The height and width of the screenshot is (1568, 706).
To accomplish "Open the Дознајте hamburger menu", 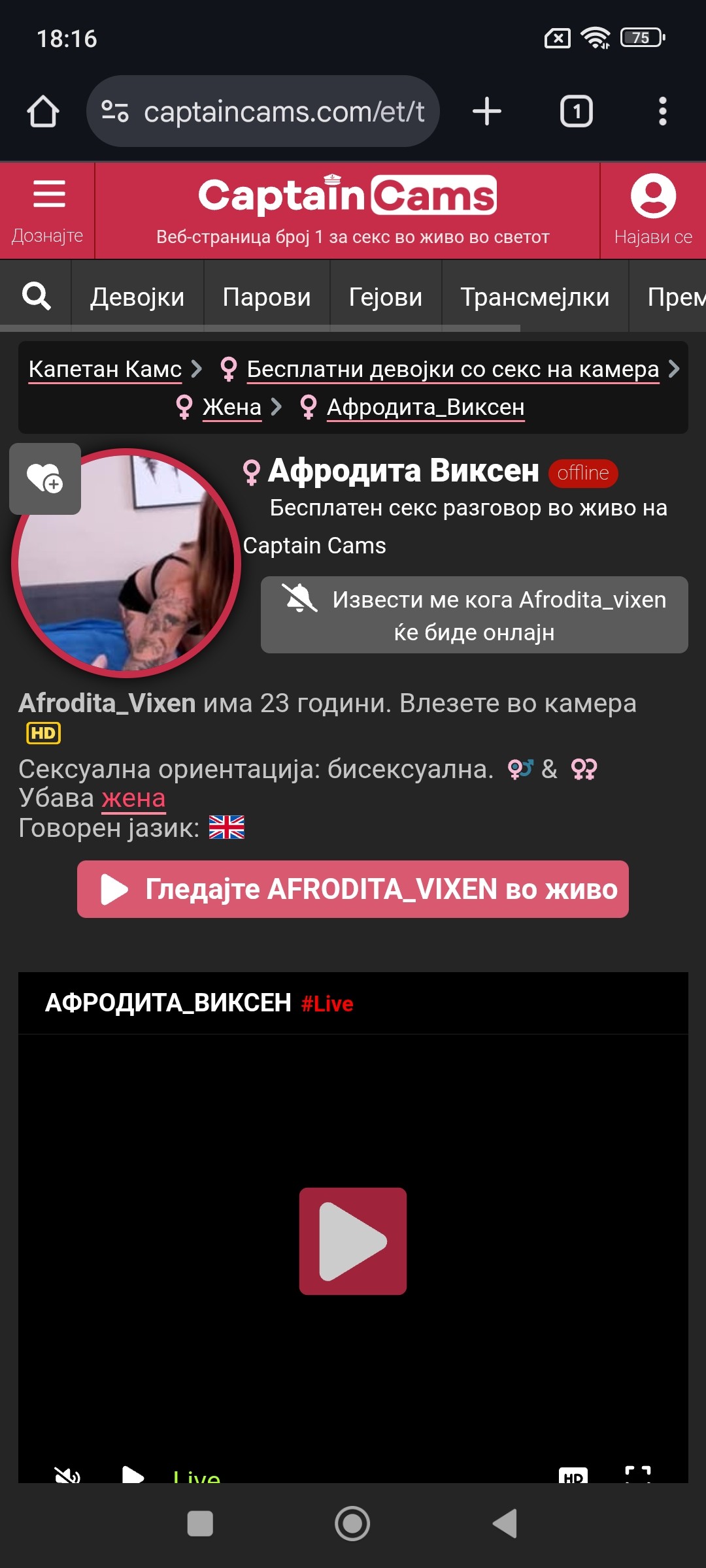I will [48, 210].
